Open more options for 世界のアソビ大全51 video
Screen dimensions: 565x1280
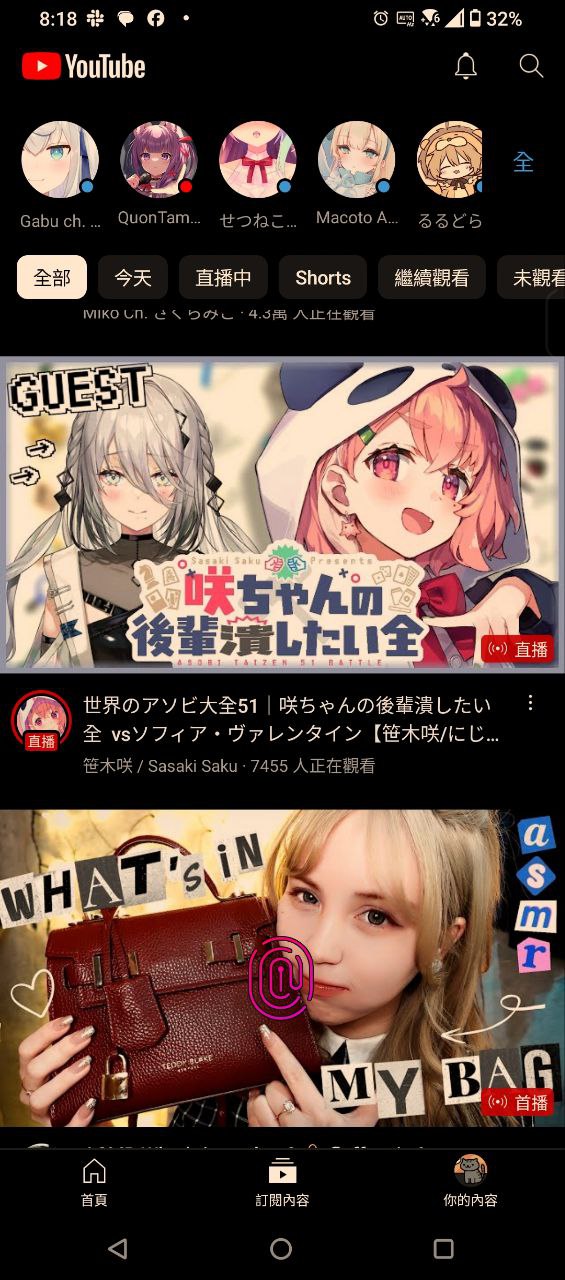531,703
